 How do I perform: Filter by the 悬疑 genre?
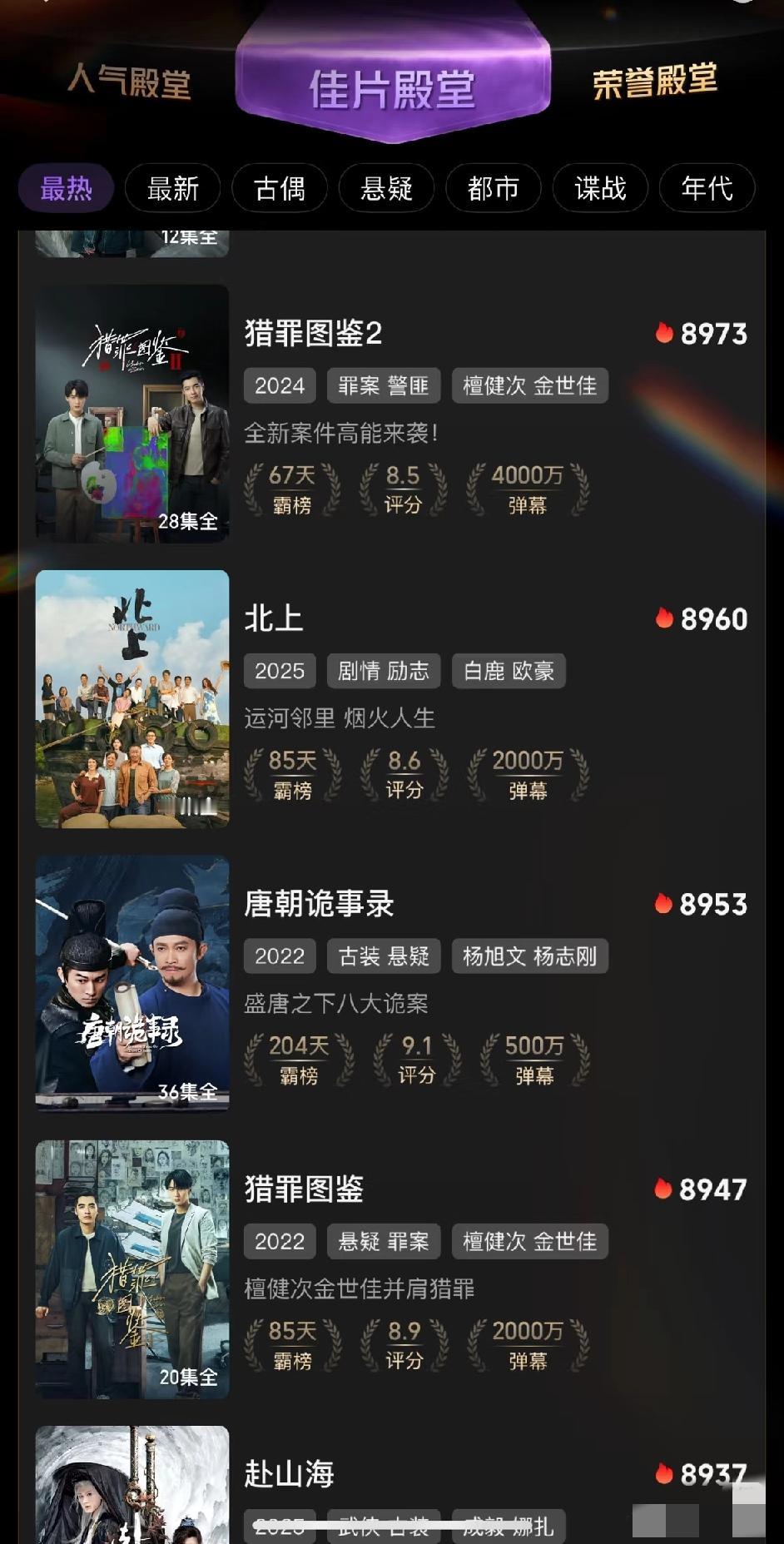[x=386, y=189]
